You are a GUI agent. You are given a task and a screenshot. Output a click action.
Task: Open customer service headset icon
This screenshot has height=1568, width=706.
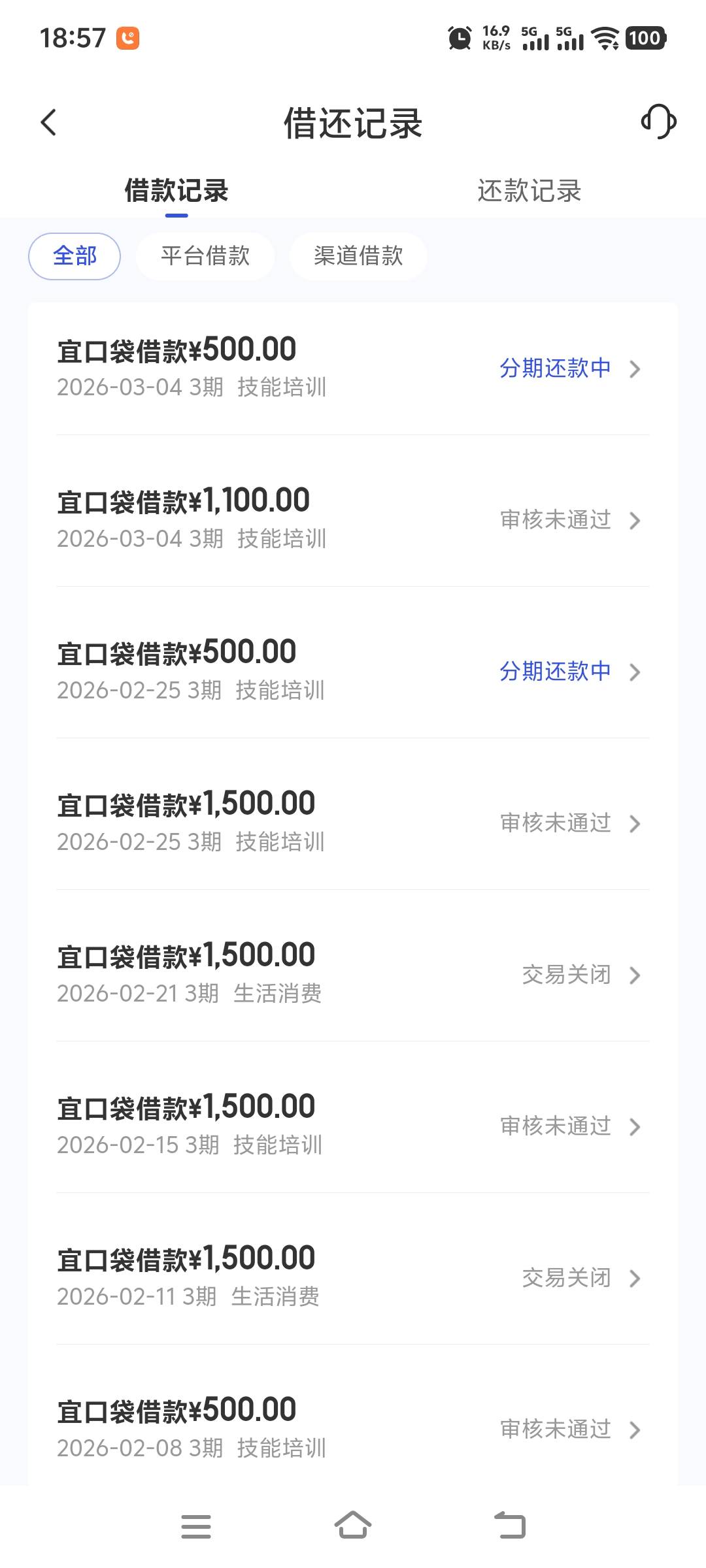point(658,122)
